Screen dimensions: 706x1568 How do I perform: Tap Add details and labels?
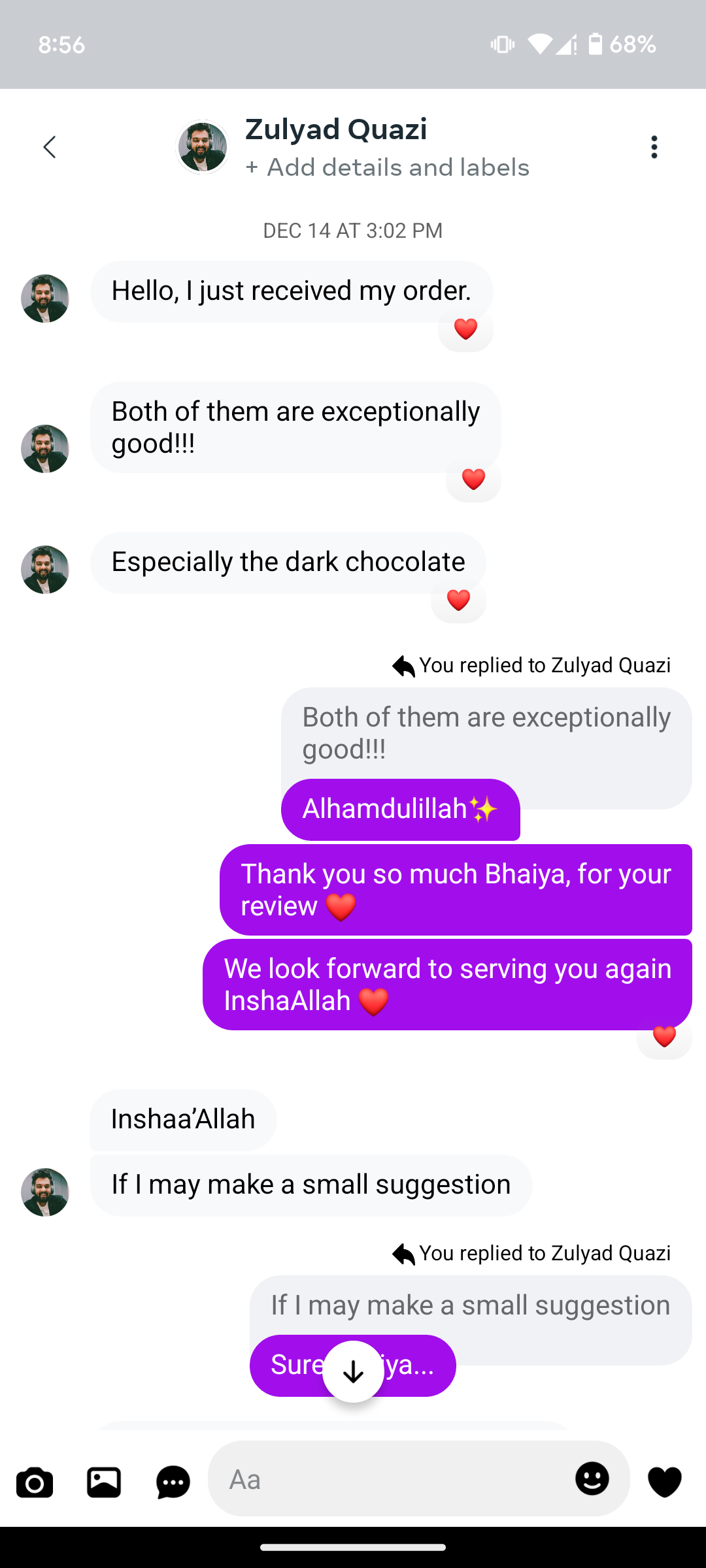[387, 168]
